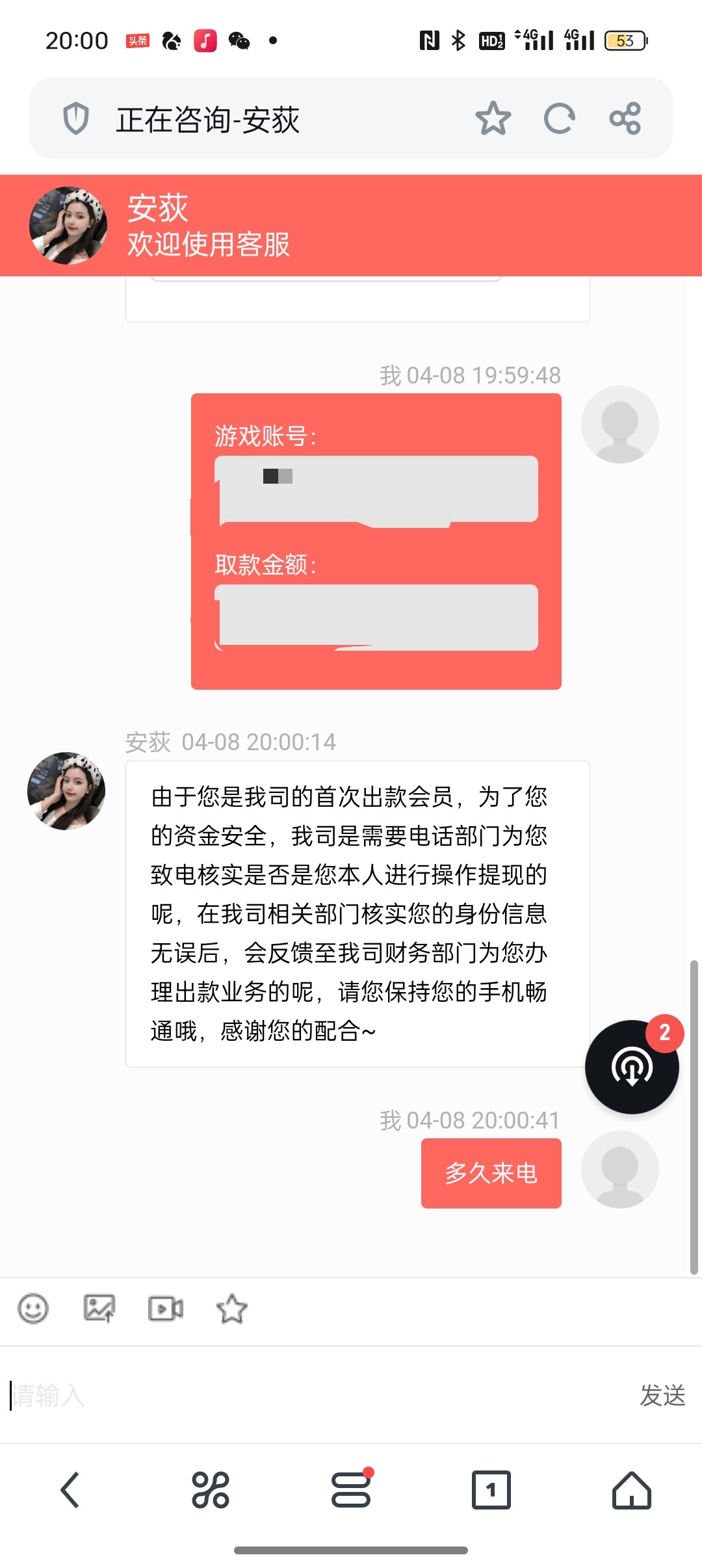
Task: Open the browser apps grid menu
Action: click(211, 1489)
